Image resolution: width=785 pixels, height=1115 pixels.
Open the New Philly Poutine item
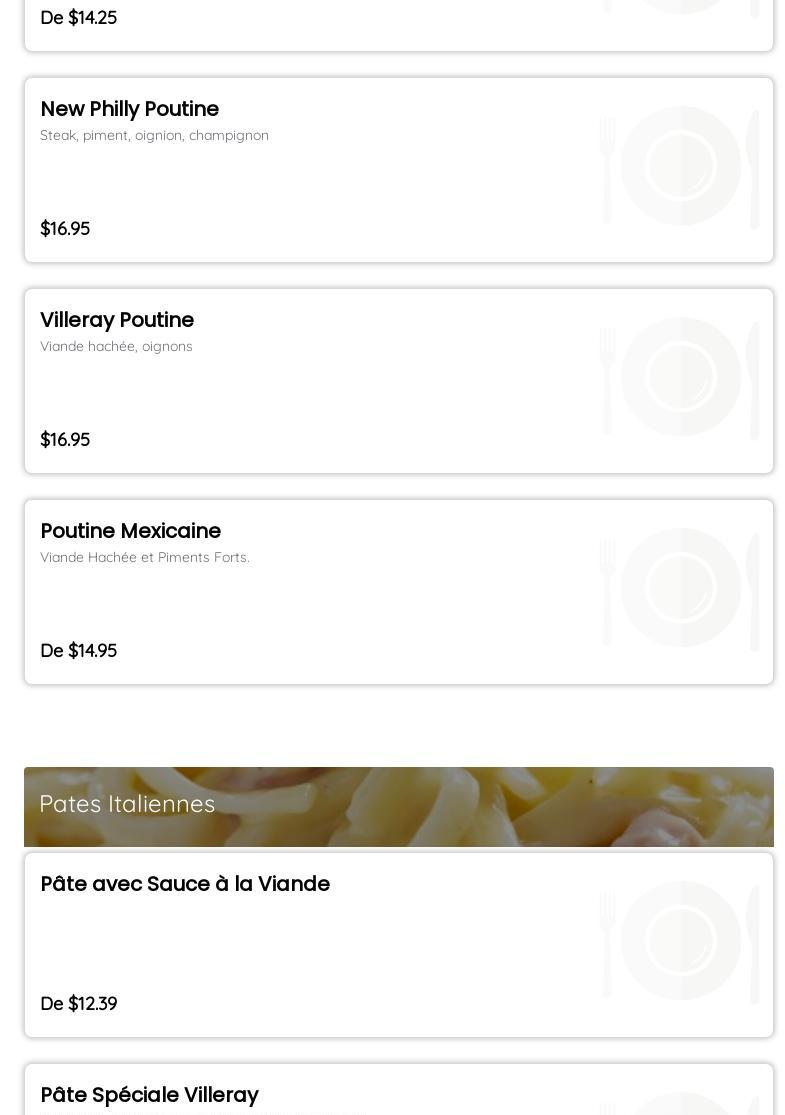398,170
